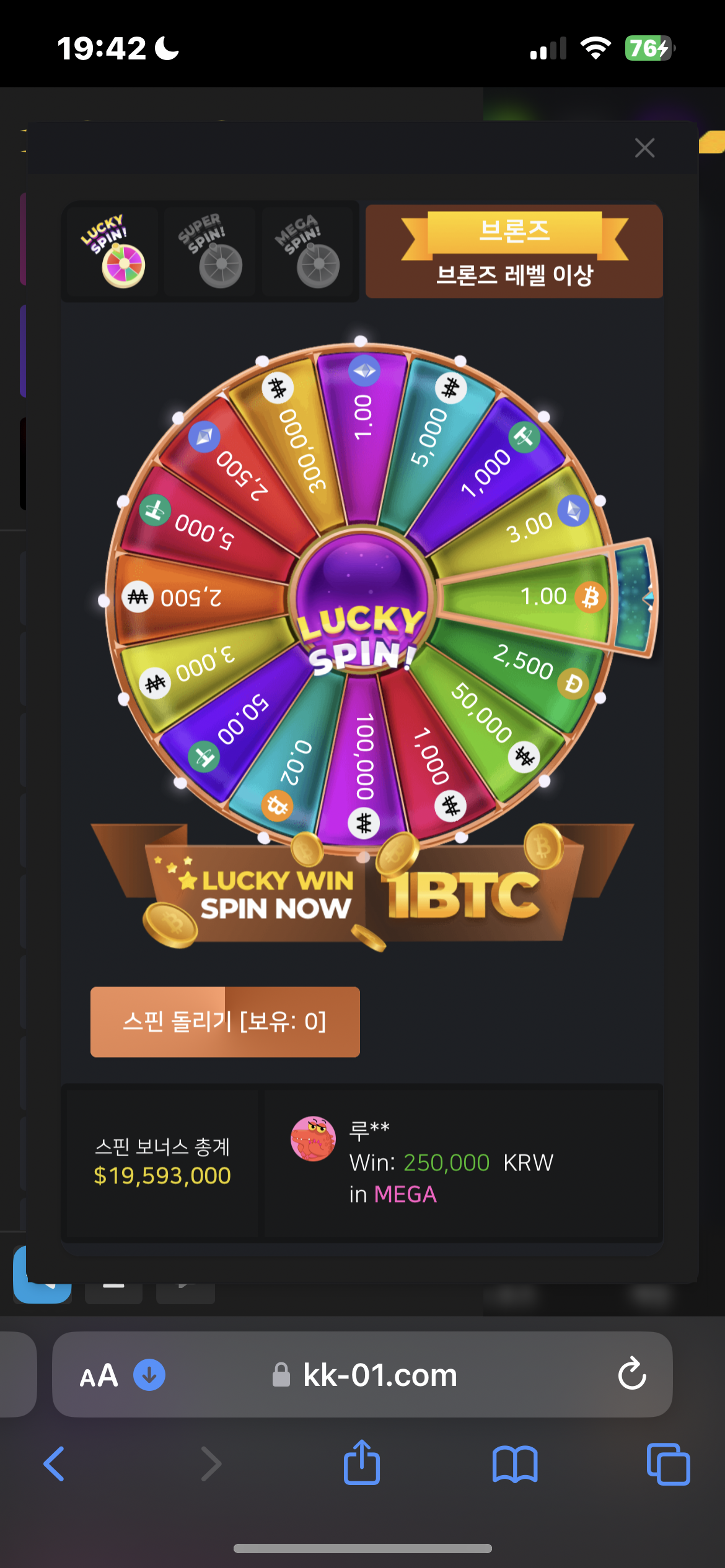Screen dimensions: 725x1568
Task: Open Safari's AA page settings
Action: click(x=99, y=1375)
